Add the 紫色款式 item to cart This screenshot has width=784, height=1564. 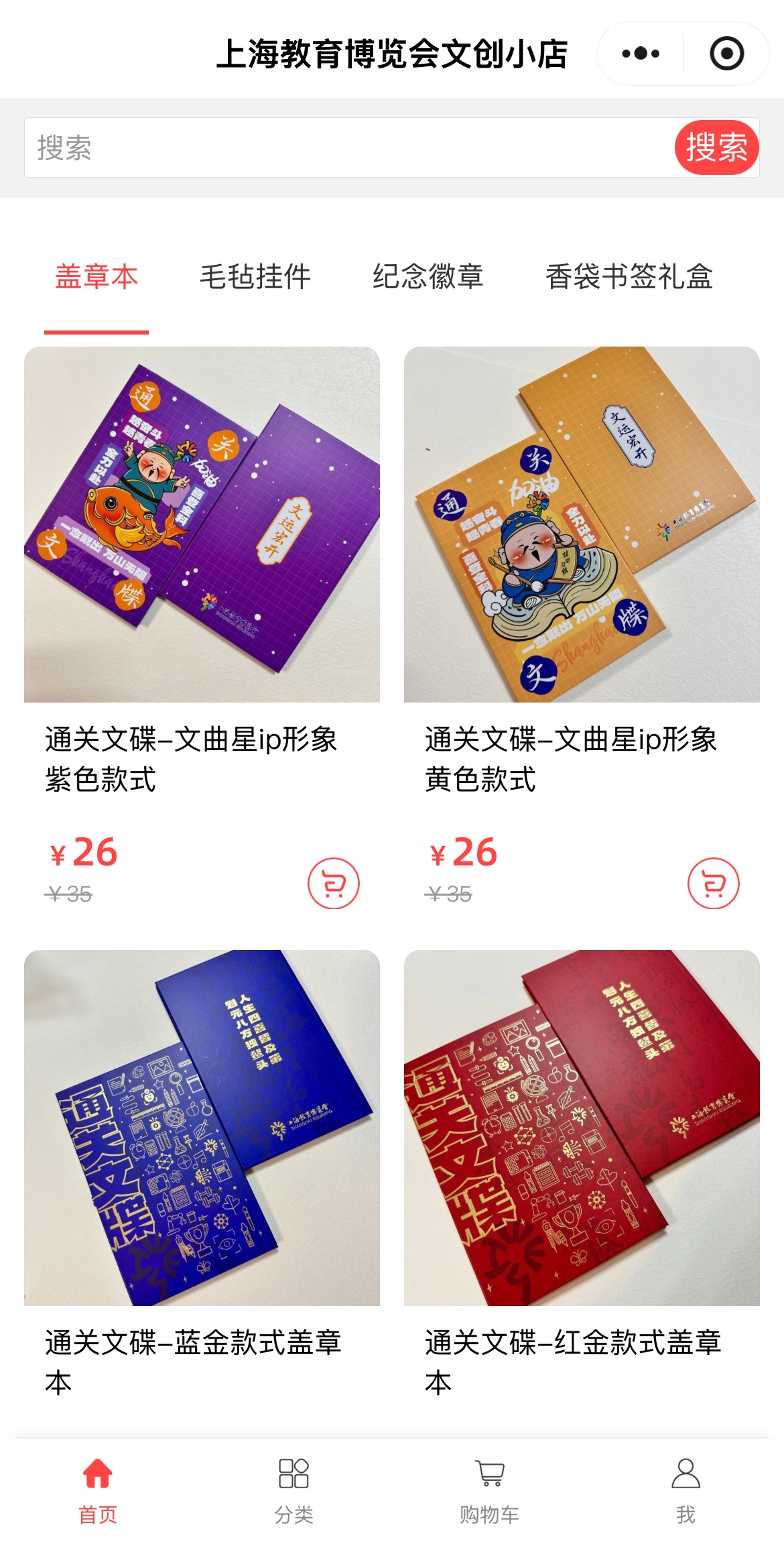[x=334, y=883]
